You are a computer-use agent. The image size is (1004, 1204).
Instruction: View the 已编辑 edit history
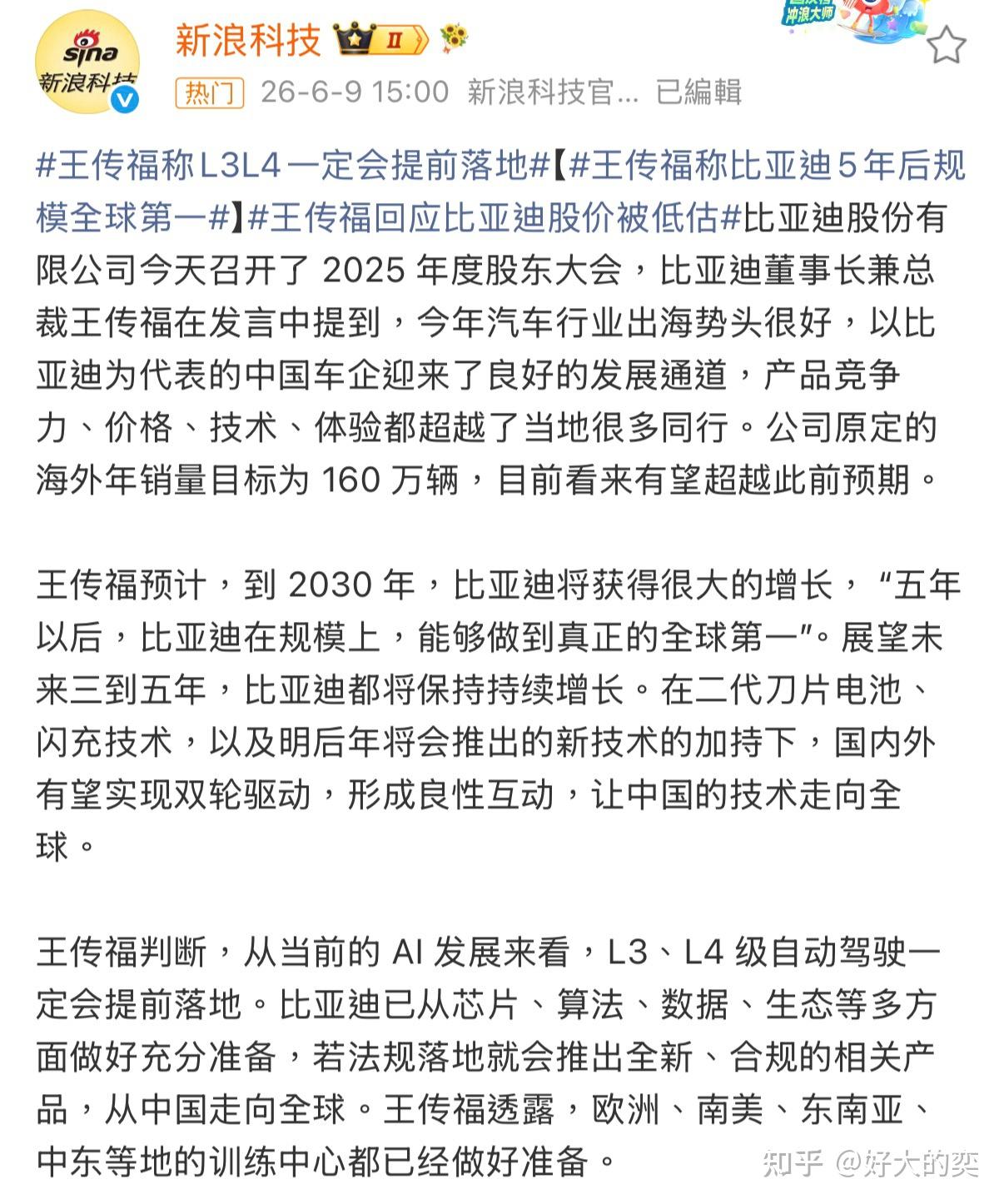(698, 92)
